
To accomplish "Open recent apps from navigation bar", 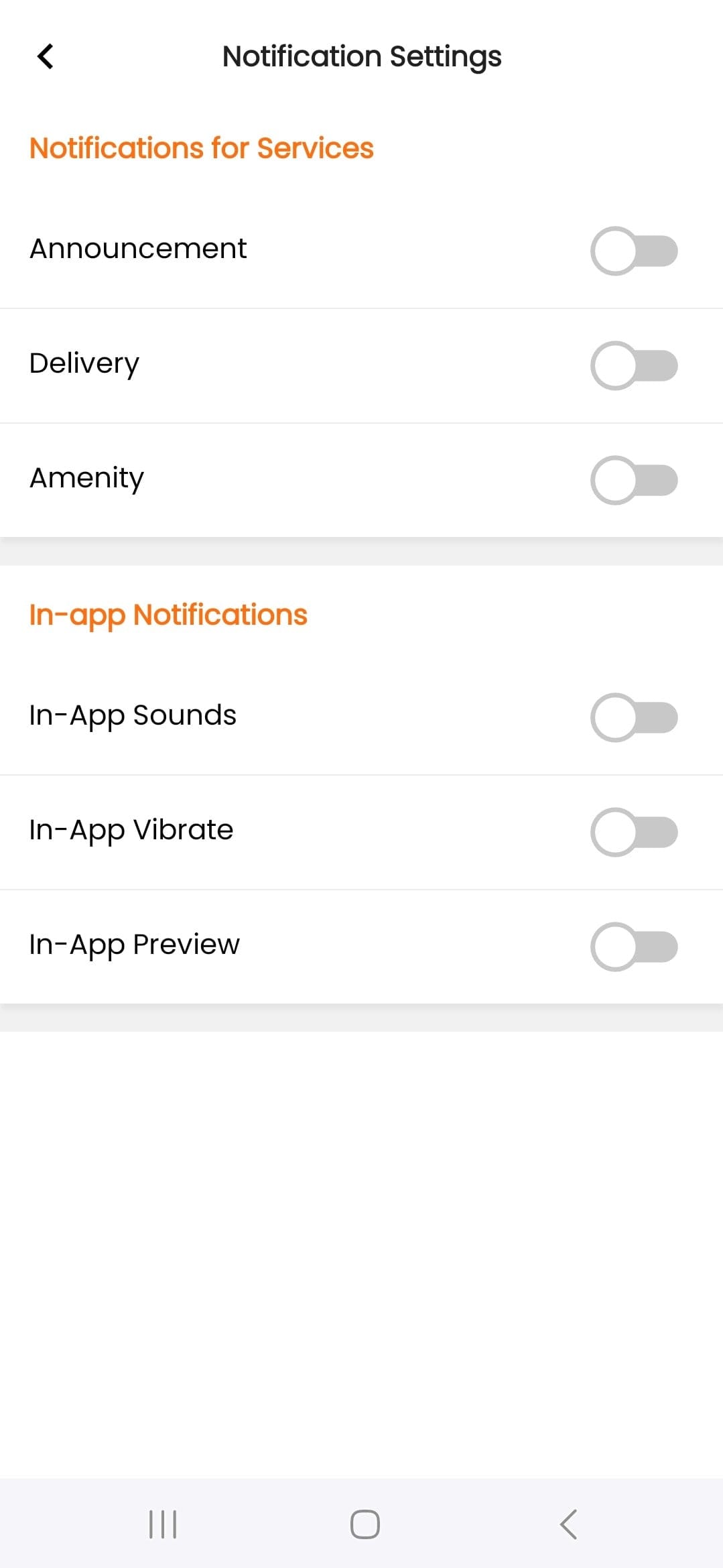I will (x=163, y=1524).
